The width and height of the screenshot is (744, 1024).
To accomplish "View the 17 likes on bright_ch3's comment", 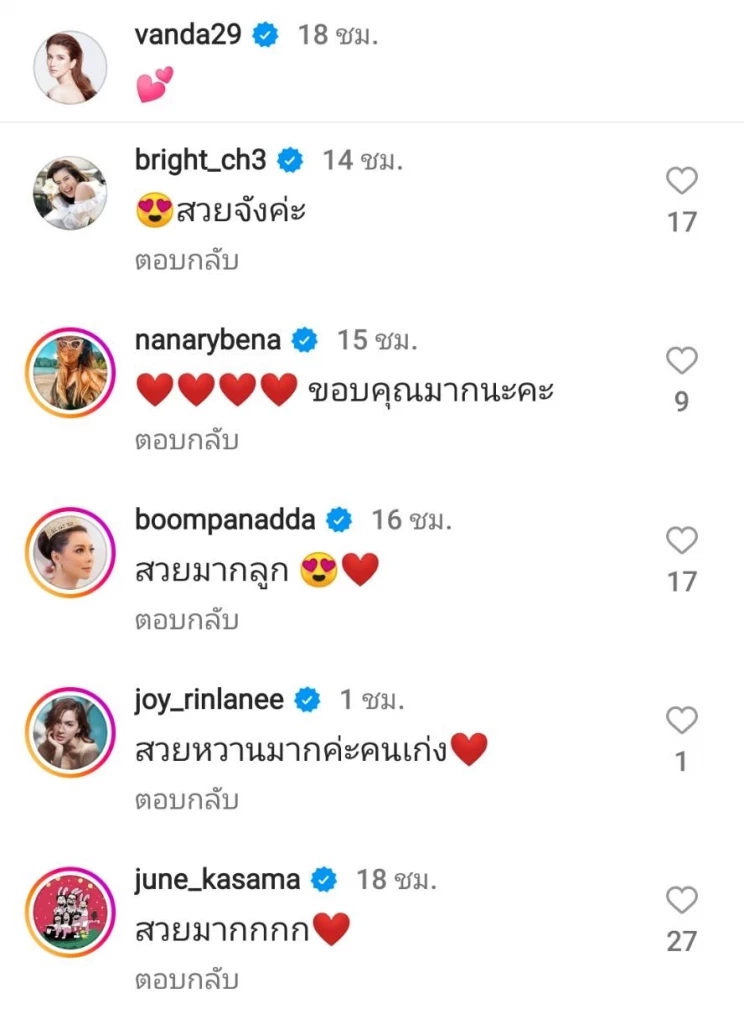I will click(683, 222).
